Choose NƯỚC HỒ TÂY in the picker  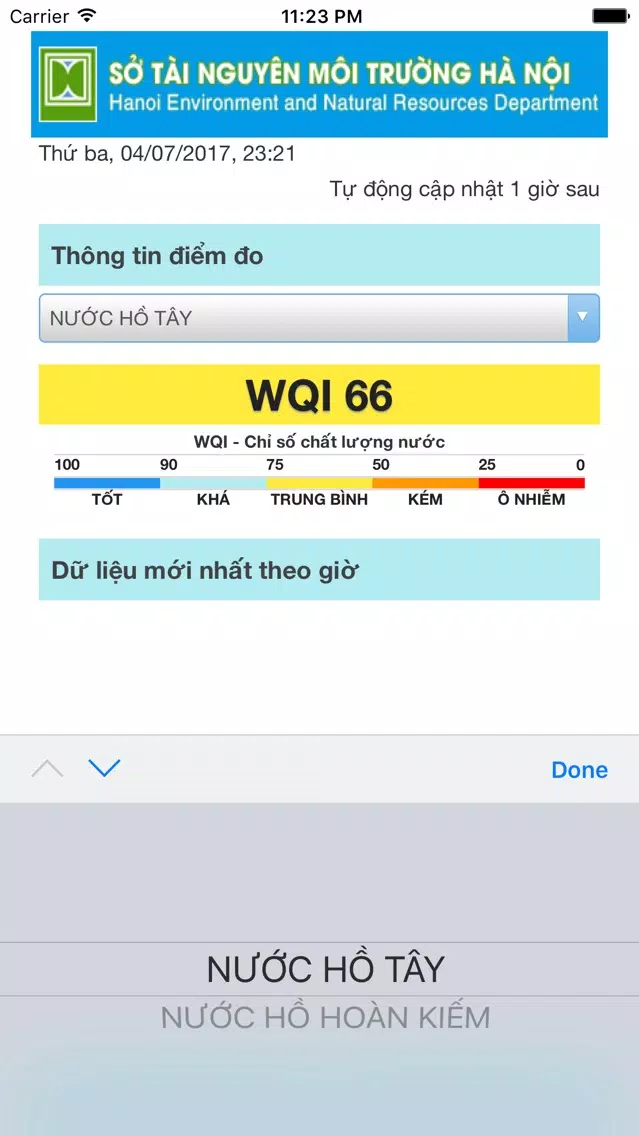(x=325, y=969)
